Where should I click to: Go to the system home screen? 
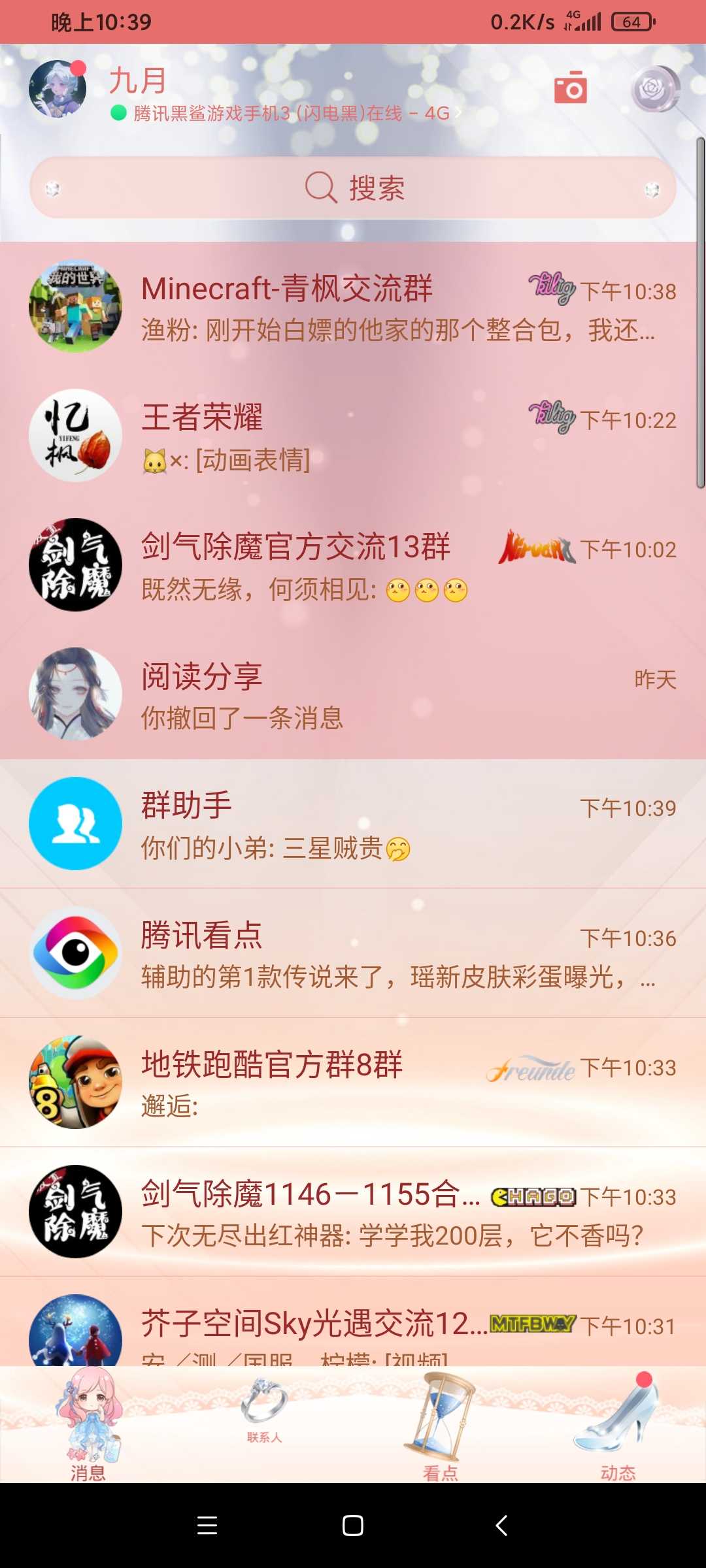353,1526
